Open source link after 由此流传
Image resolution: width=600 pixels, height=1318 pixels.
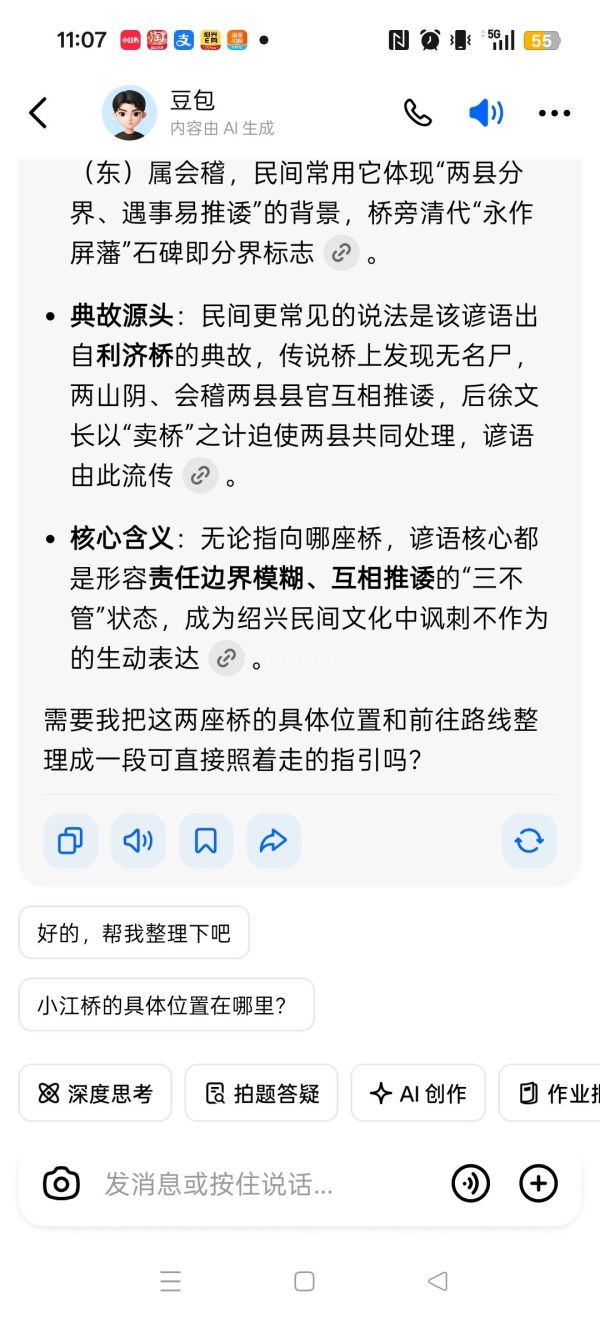click(x=200, y=476)
